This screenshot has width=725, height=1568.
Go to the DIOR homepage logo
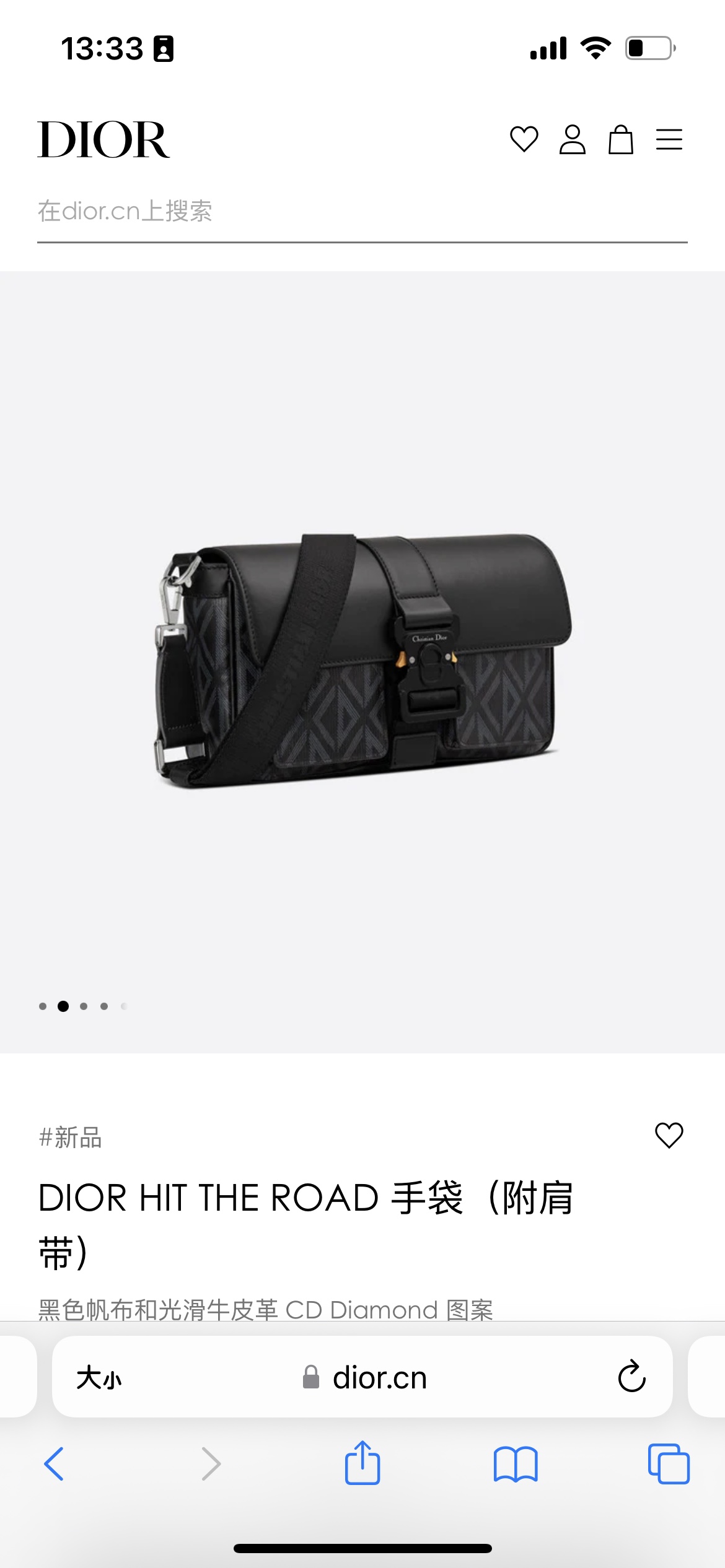pyautogui.click(x=103, y=139)
